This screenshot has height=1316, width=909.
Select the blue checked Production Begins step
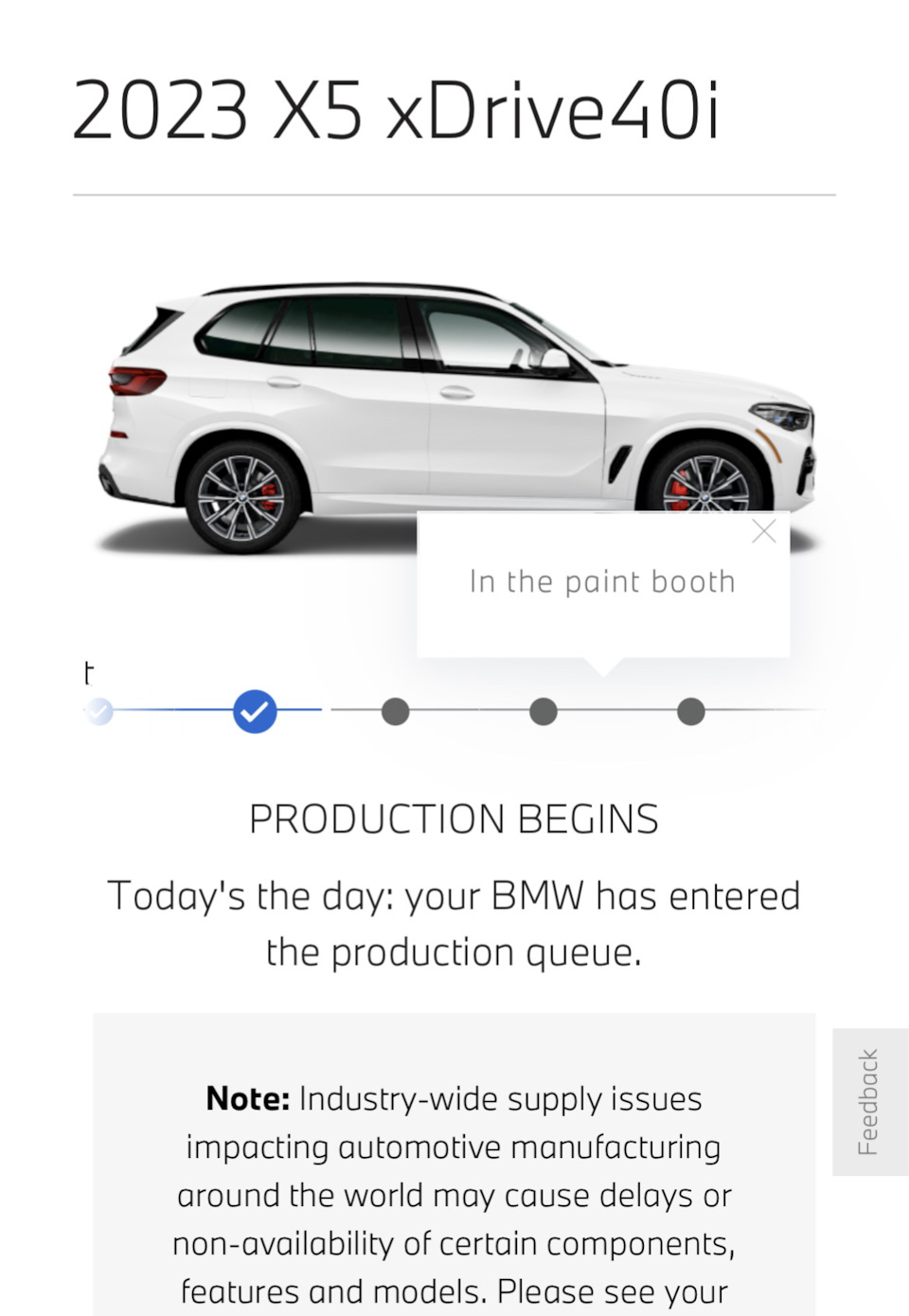pyautogui.click(x=255, y=711)
